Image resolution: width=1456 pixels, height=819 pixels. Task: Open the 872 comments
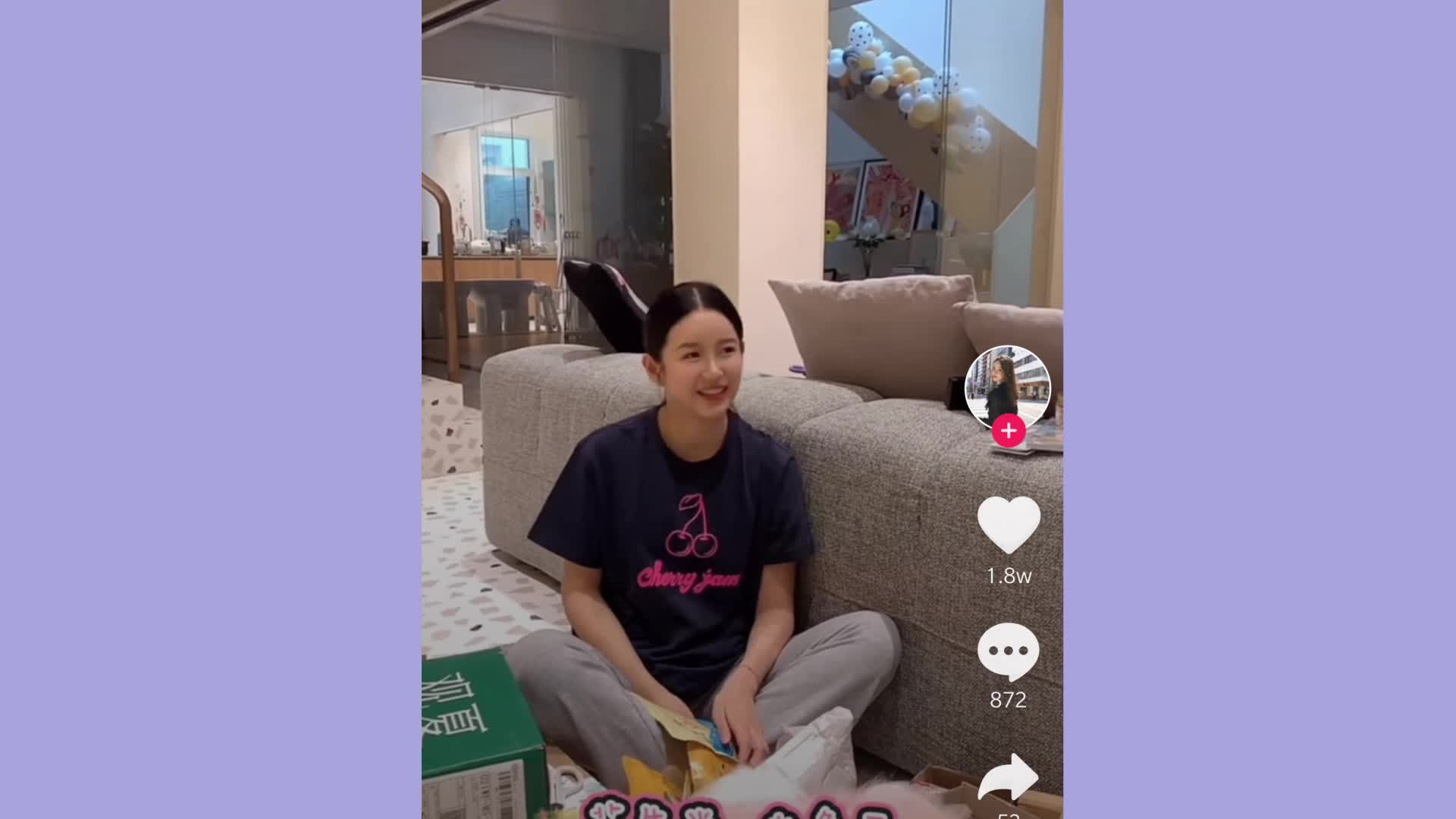pyautogui.click(x=1008, y=652)
